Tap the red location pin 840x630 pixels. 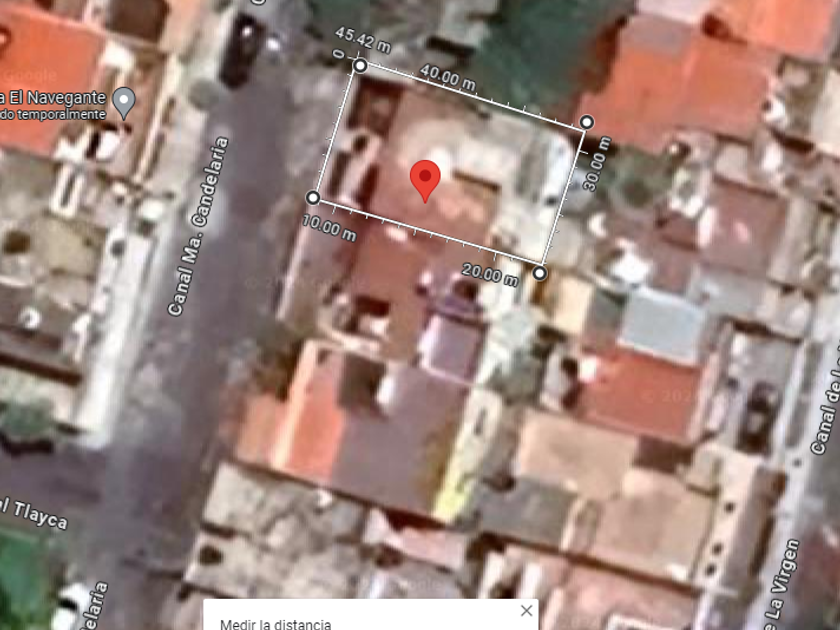426,179
